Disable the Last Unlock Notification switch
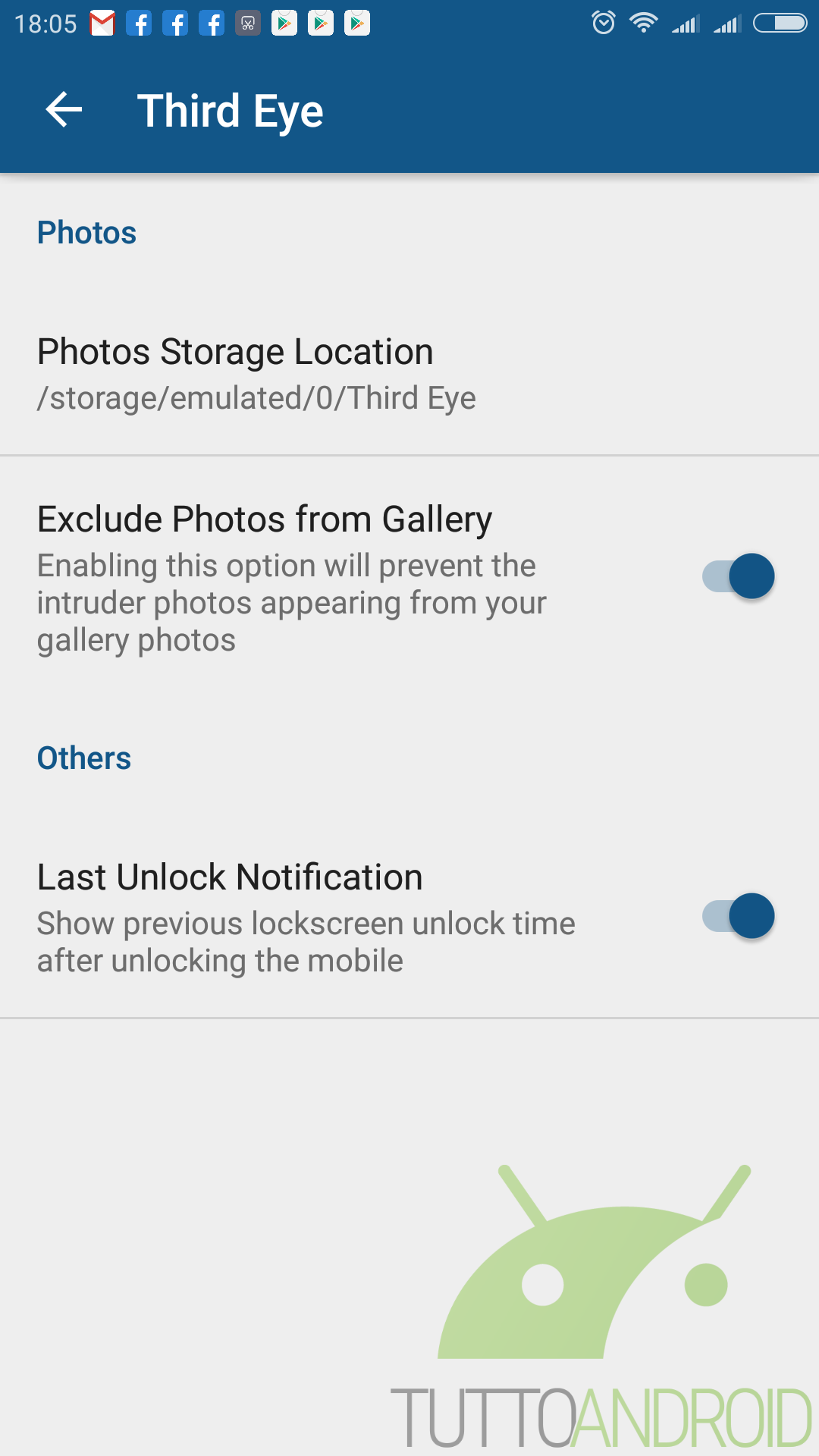This screenshot has width=819, height=1456. click(x=738, y=916)
